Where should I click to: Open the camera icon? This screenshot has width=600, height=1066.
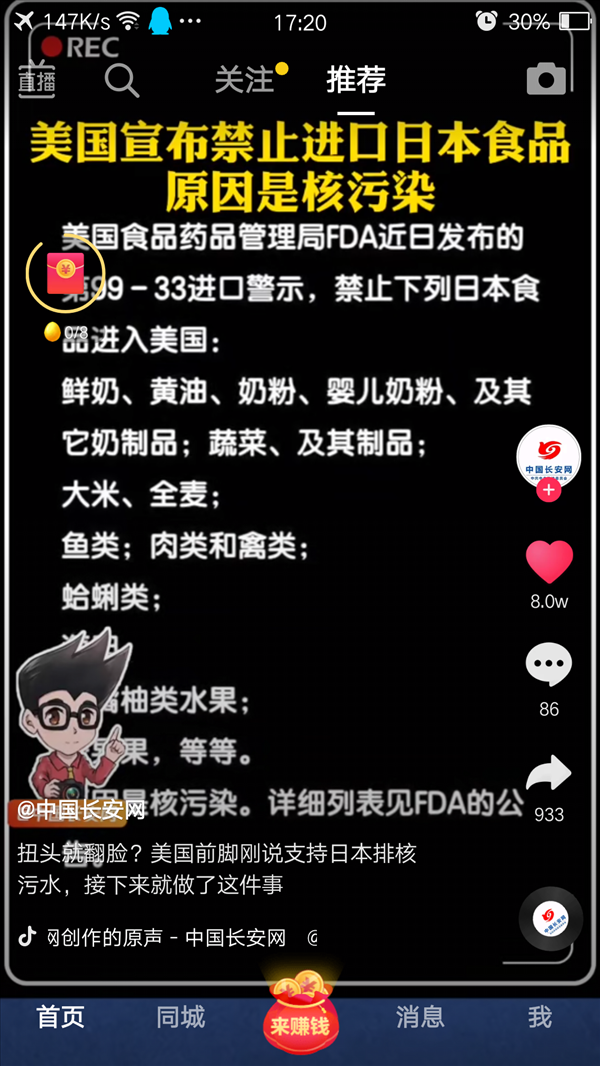pyautogui.click(x=546, y=79)
